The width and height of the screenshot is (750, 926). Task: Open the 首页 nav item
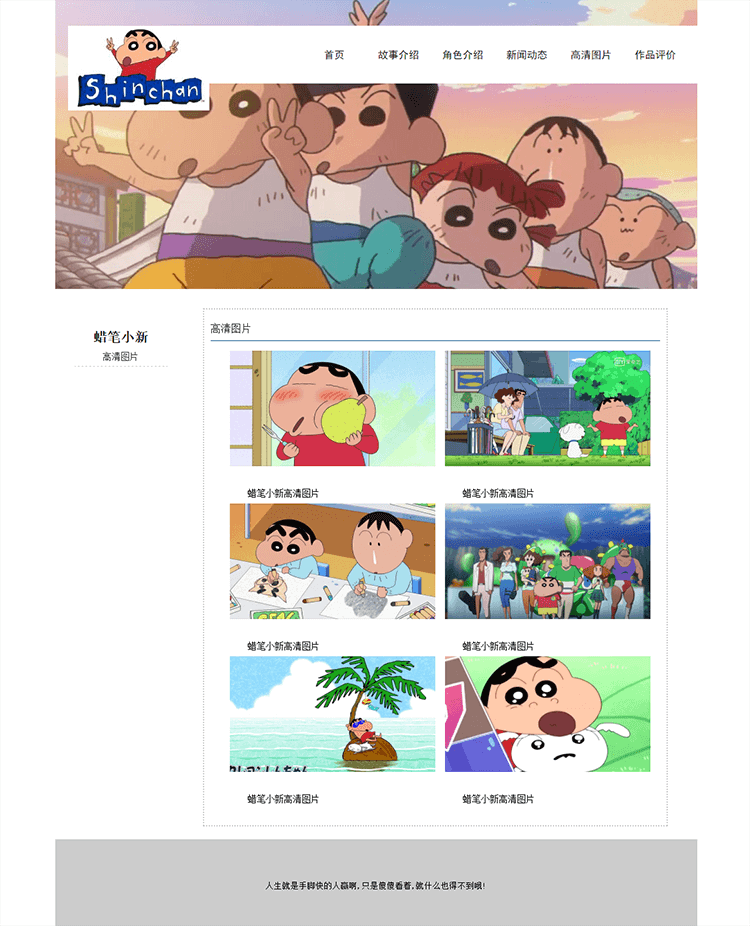tap(334, 55)
